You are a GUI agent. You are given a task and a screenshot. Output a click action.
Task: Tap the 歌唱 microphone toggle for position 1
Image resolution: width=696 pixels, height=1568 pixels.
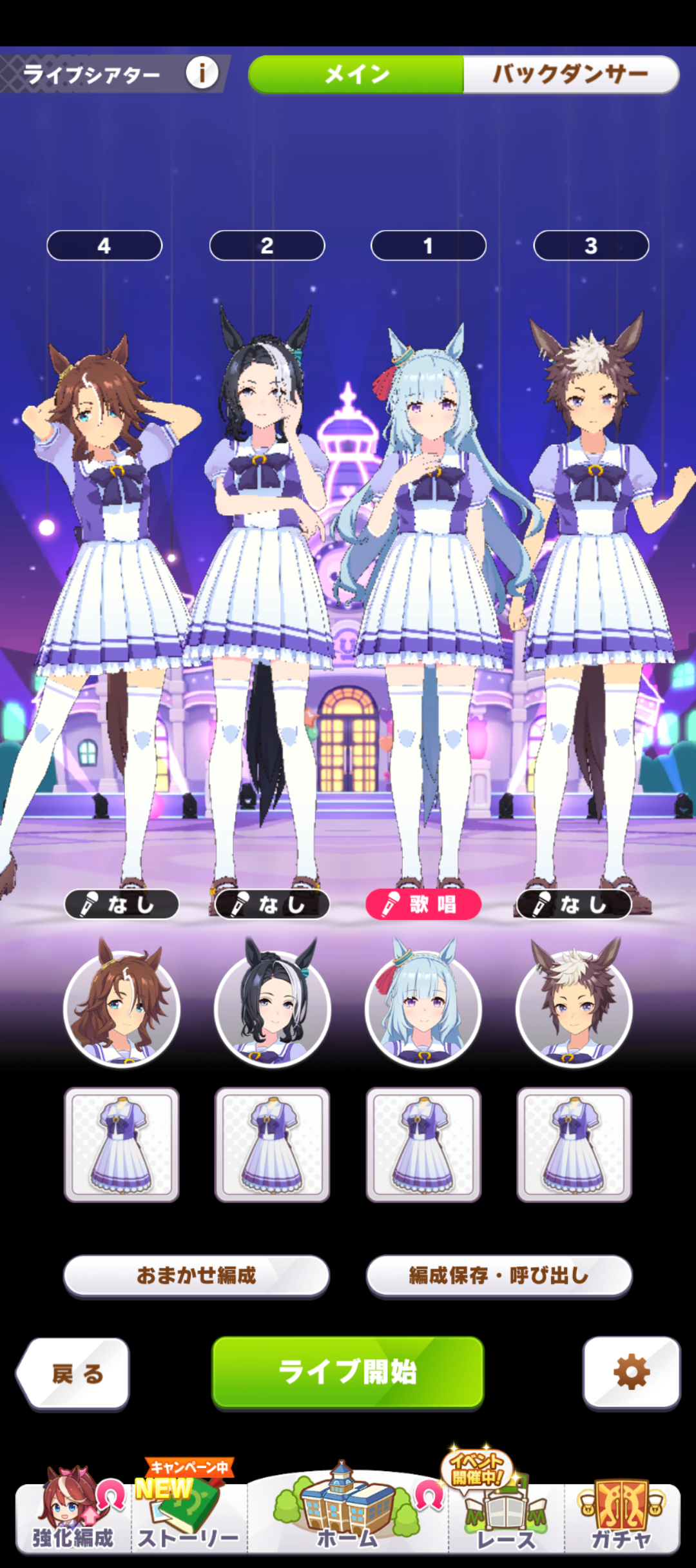(x=423, y=904)
